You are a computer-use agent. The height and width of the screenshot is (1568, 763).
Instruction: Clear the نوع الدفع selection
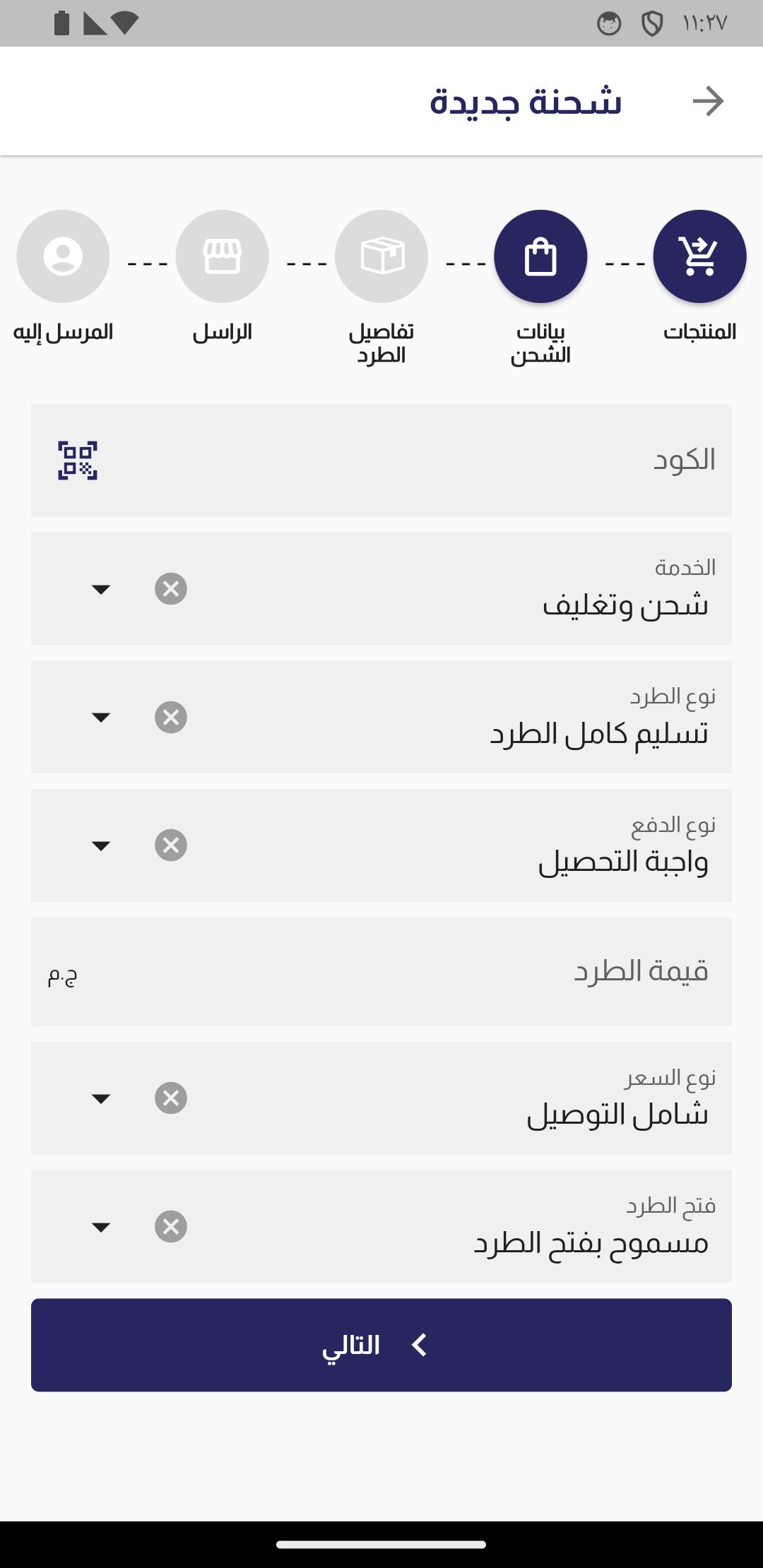(171, 845)
